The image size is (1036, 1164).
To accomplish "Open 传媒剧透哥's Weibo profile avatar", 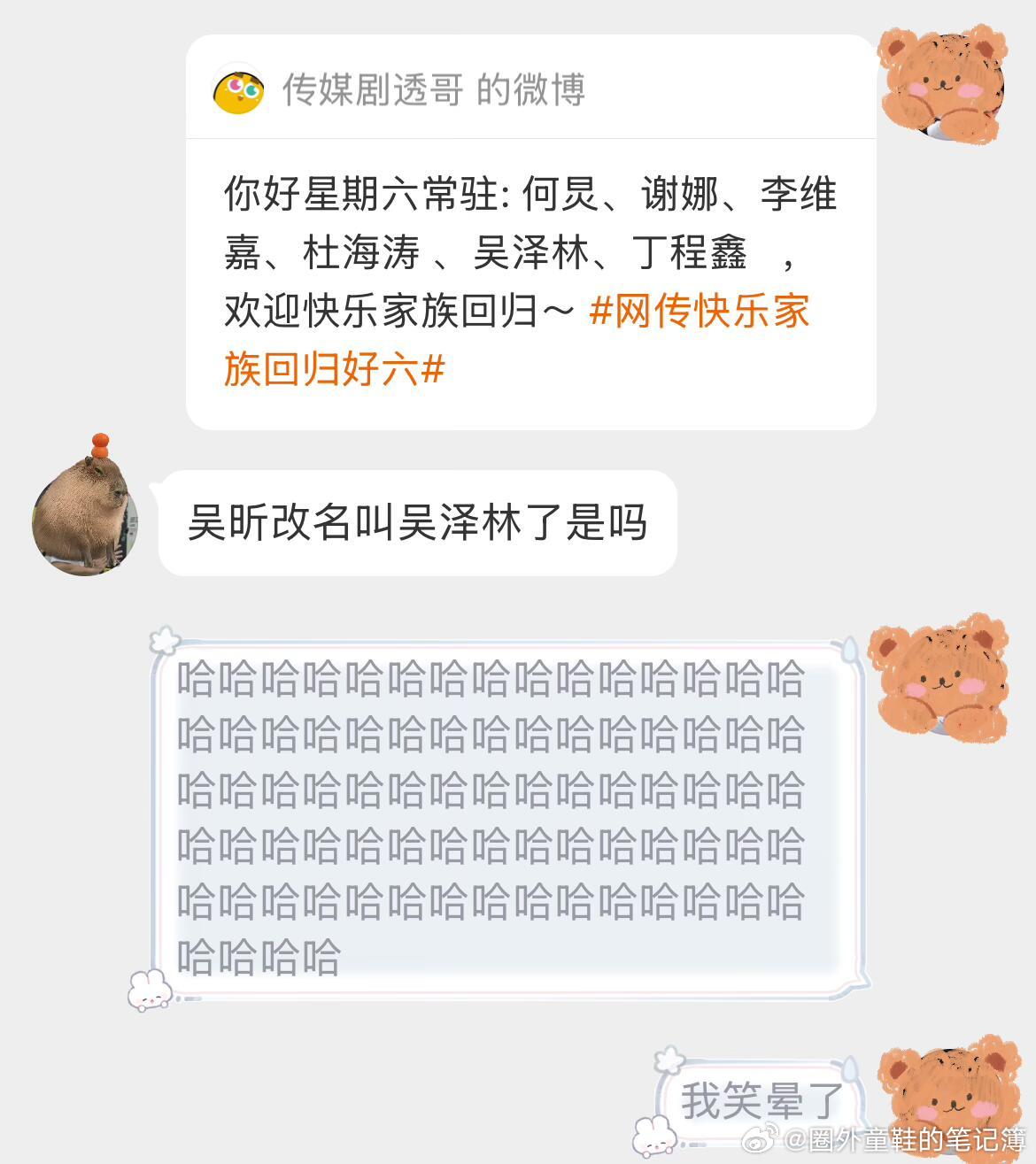I will [237, 90].
